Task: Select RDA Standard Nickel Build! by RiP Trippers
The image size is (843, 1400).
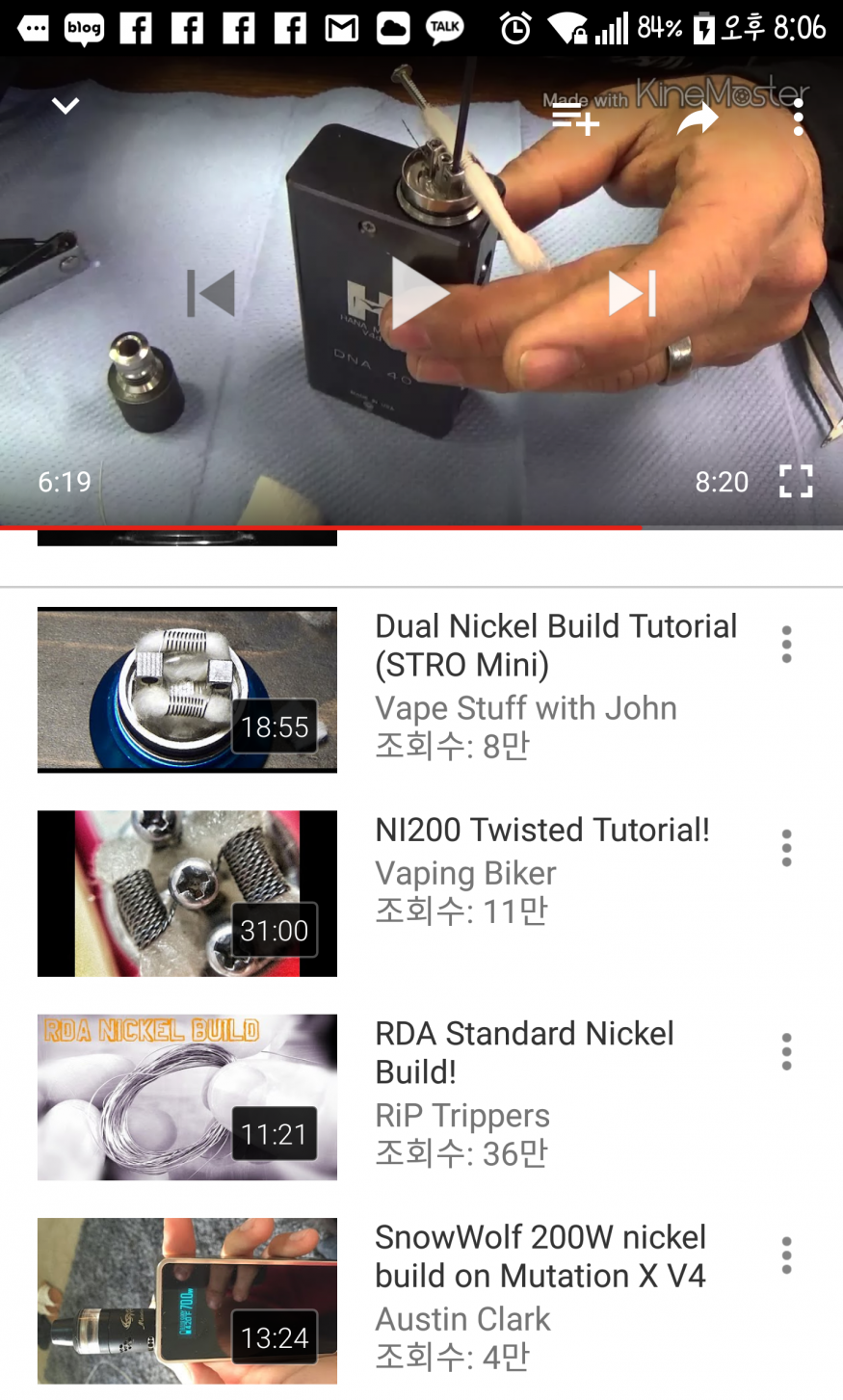Action: pyautogui.click(x=187, y=1096)
